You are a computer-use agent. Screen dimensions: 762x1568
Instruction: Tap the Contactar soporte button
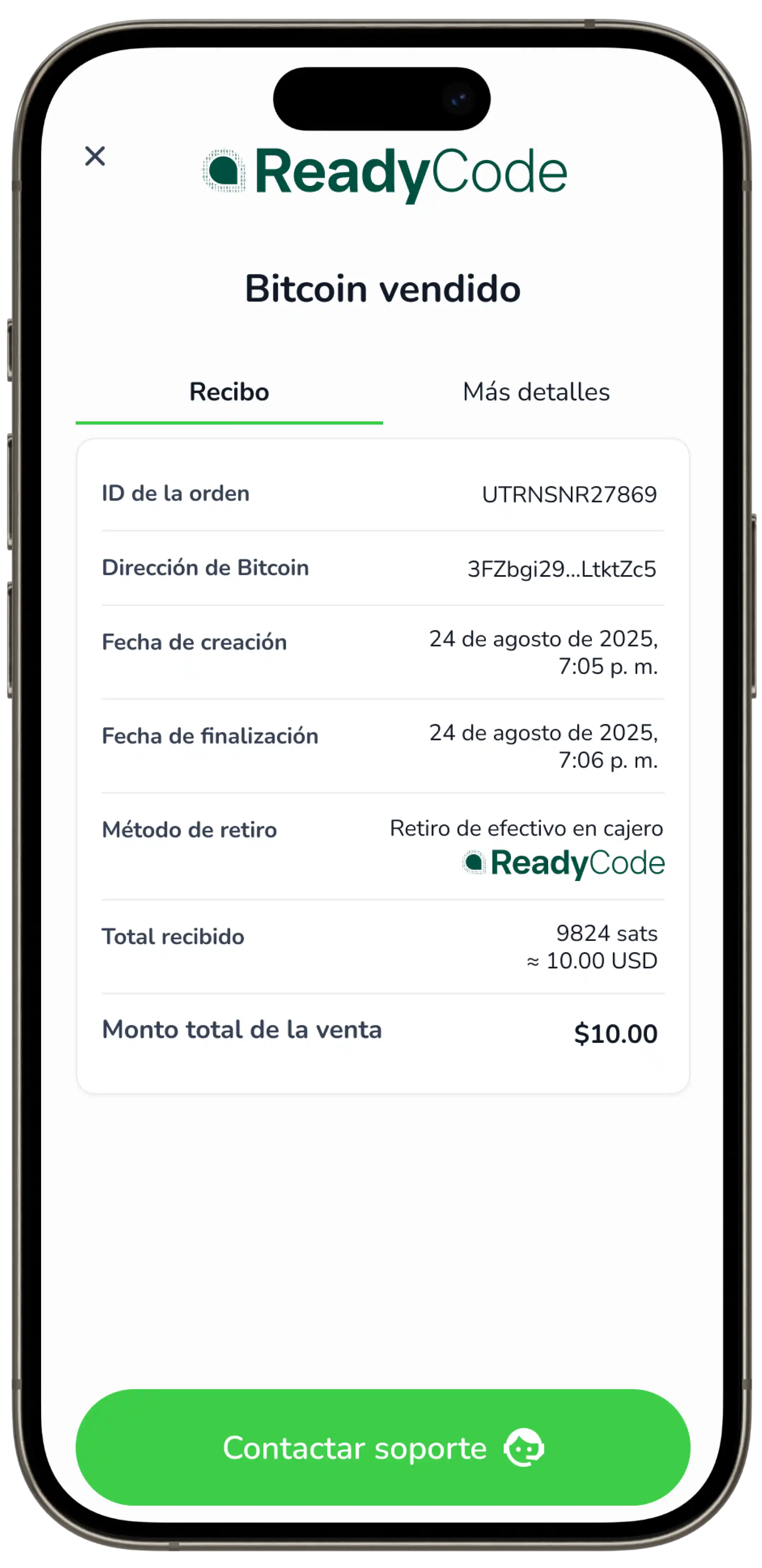pos(382,1448)
